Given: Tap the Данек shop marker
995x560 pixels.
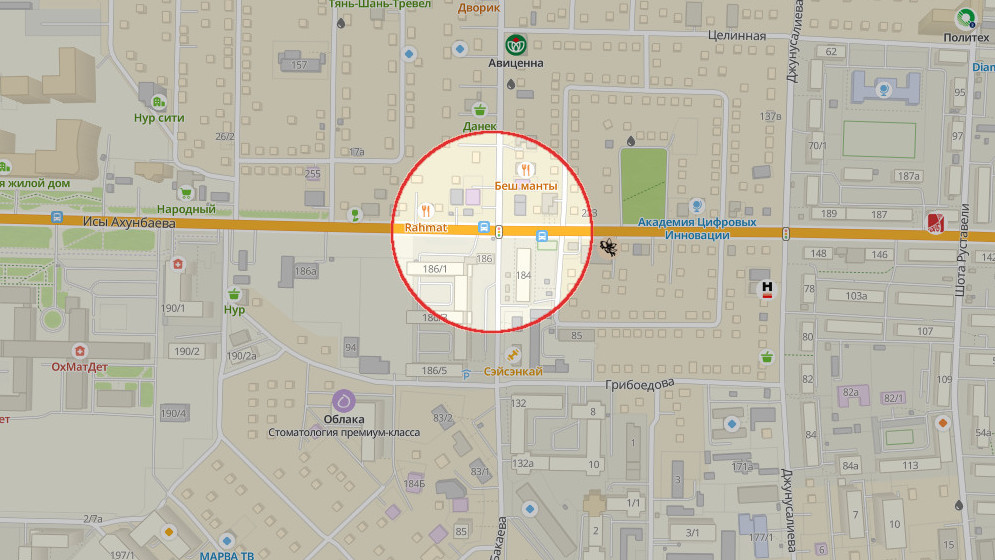Looking at the screenshot, I should pyautogui.click(x=481, y=110).
